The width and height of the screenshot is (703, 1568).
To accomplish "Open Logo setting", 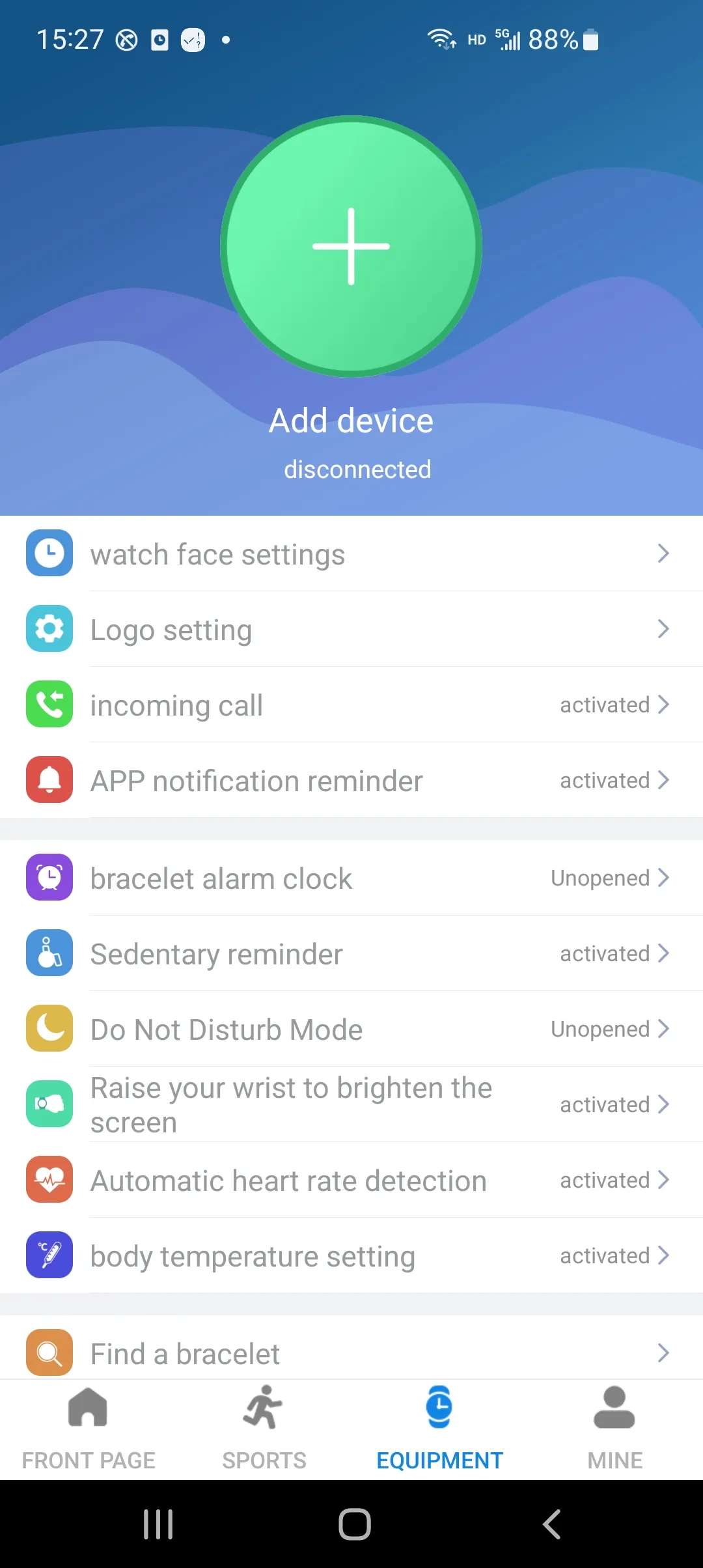I will (x=351, y=630).
